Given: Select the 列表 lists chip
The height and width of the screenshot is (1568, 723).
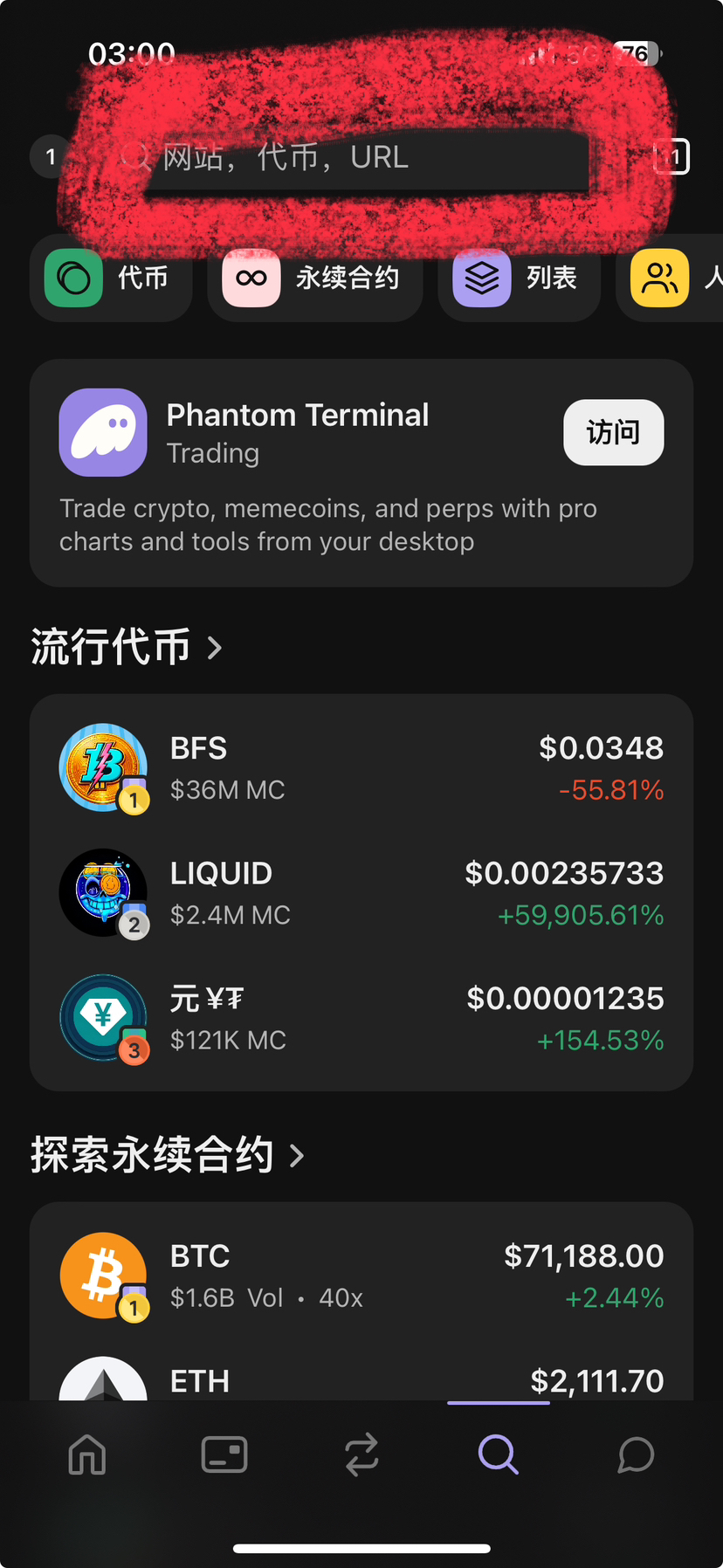Looking at the screenshot, I should [x=519, y=279].
